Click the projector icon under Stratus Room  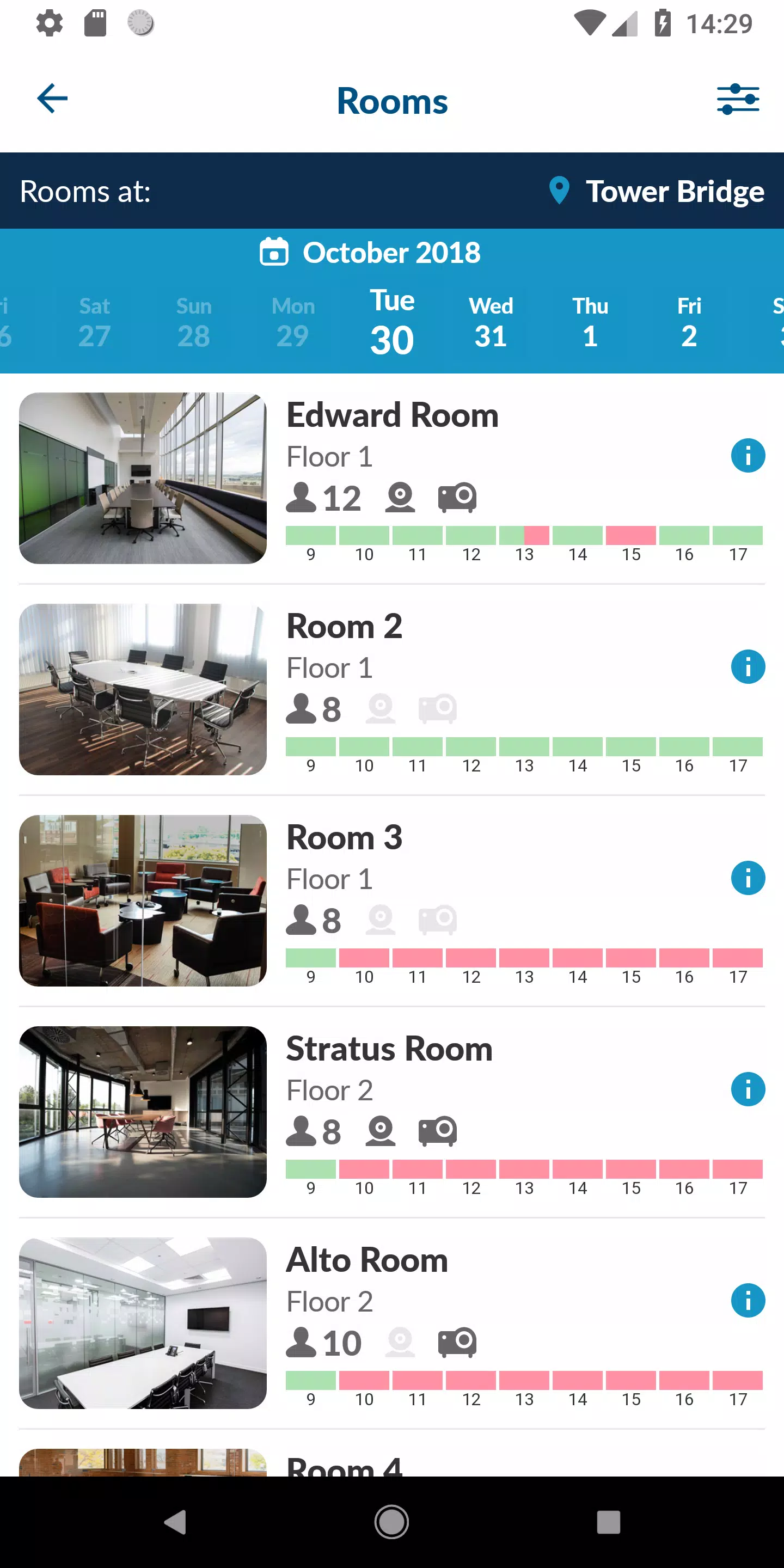pyautogui.click(x=438, y=1130)
